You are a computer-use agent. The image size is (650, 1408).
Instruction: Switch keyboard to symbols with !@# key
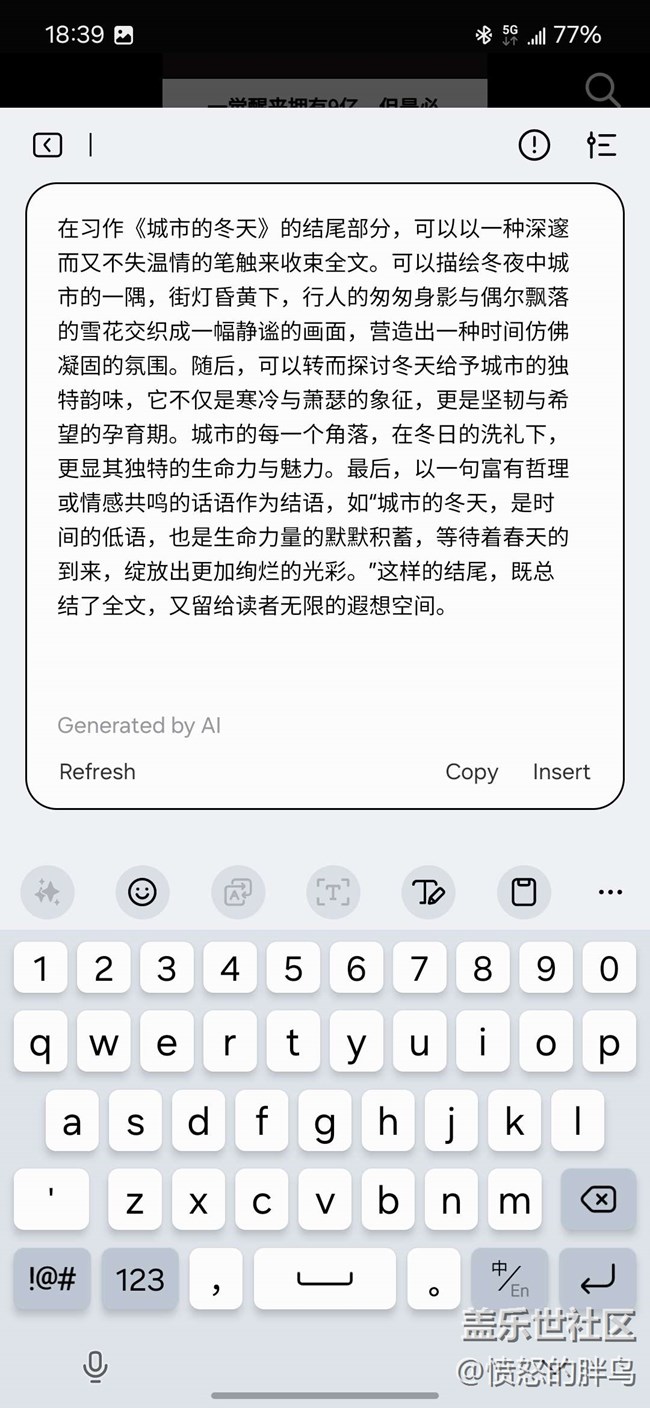[x=52, y=1278]
